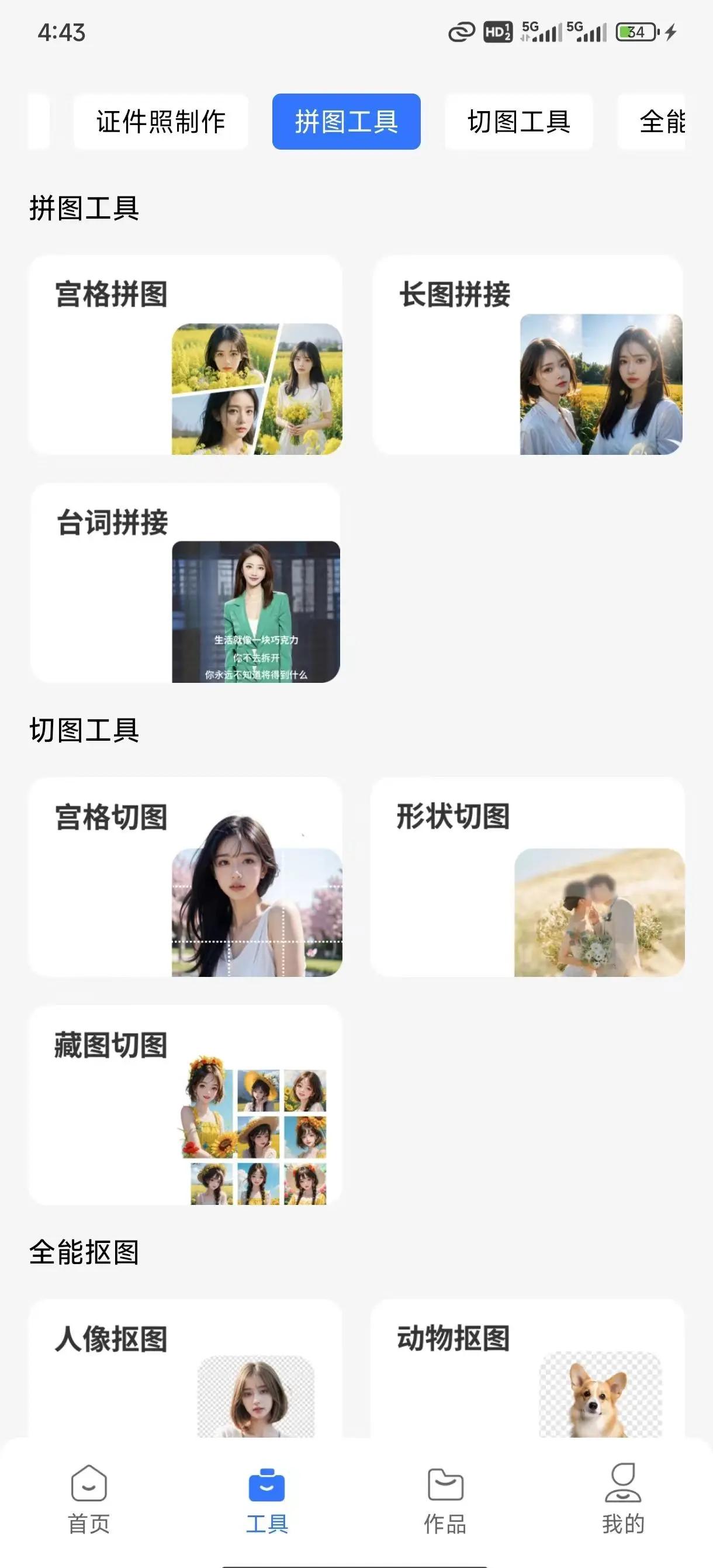
Task: Launch the 宫格切图 tool
Action: 185,876
